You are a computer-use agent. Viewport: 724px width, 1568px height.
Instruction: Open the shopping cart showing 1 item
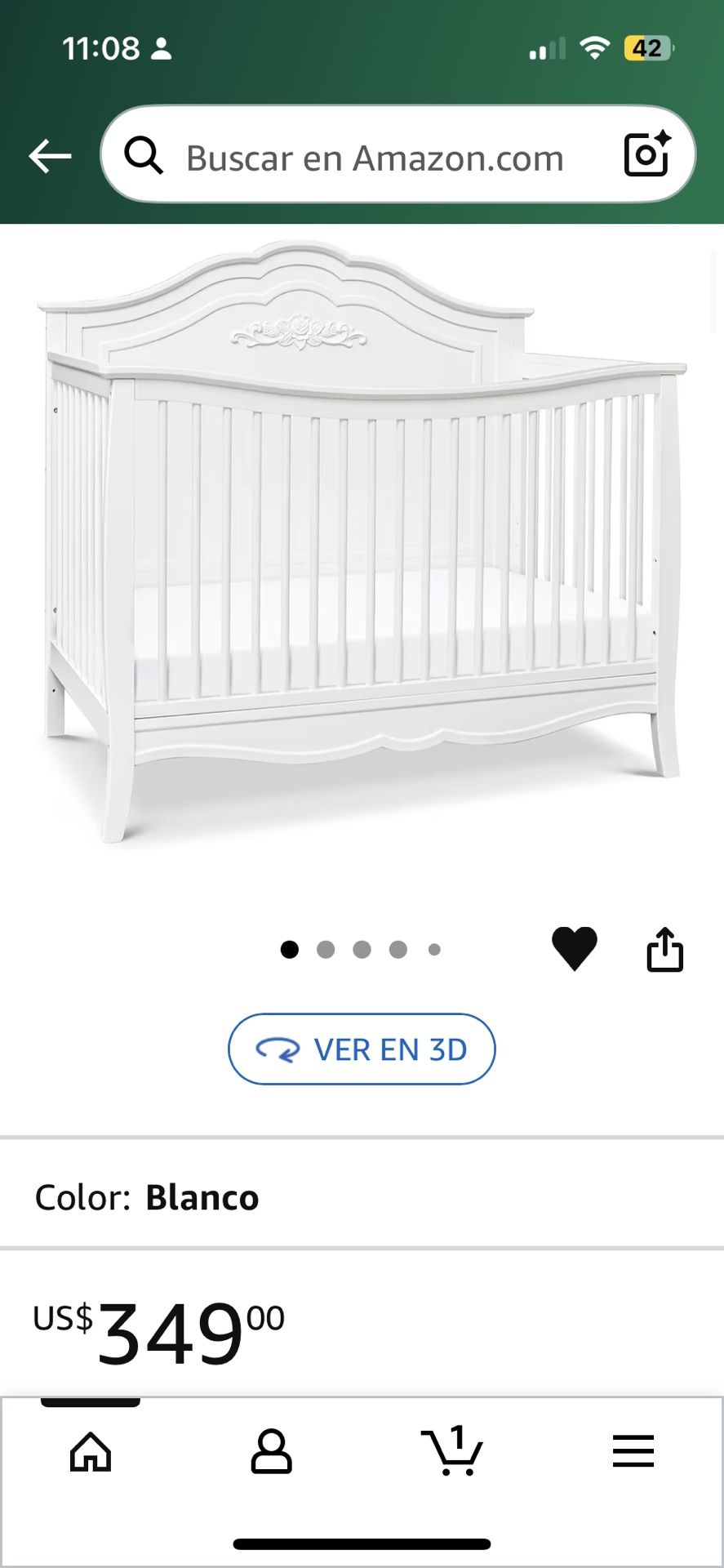(x=455, y=1453)
